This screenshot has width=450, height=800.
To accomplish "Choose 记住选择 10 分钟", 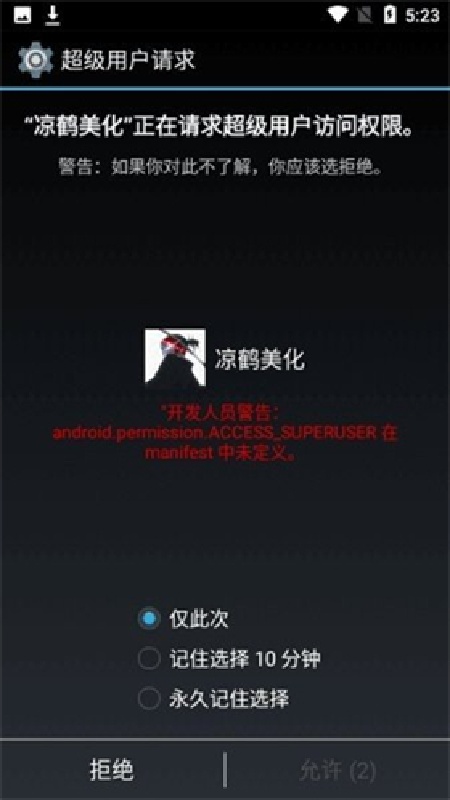I will [229, 659].
